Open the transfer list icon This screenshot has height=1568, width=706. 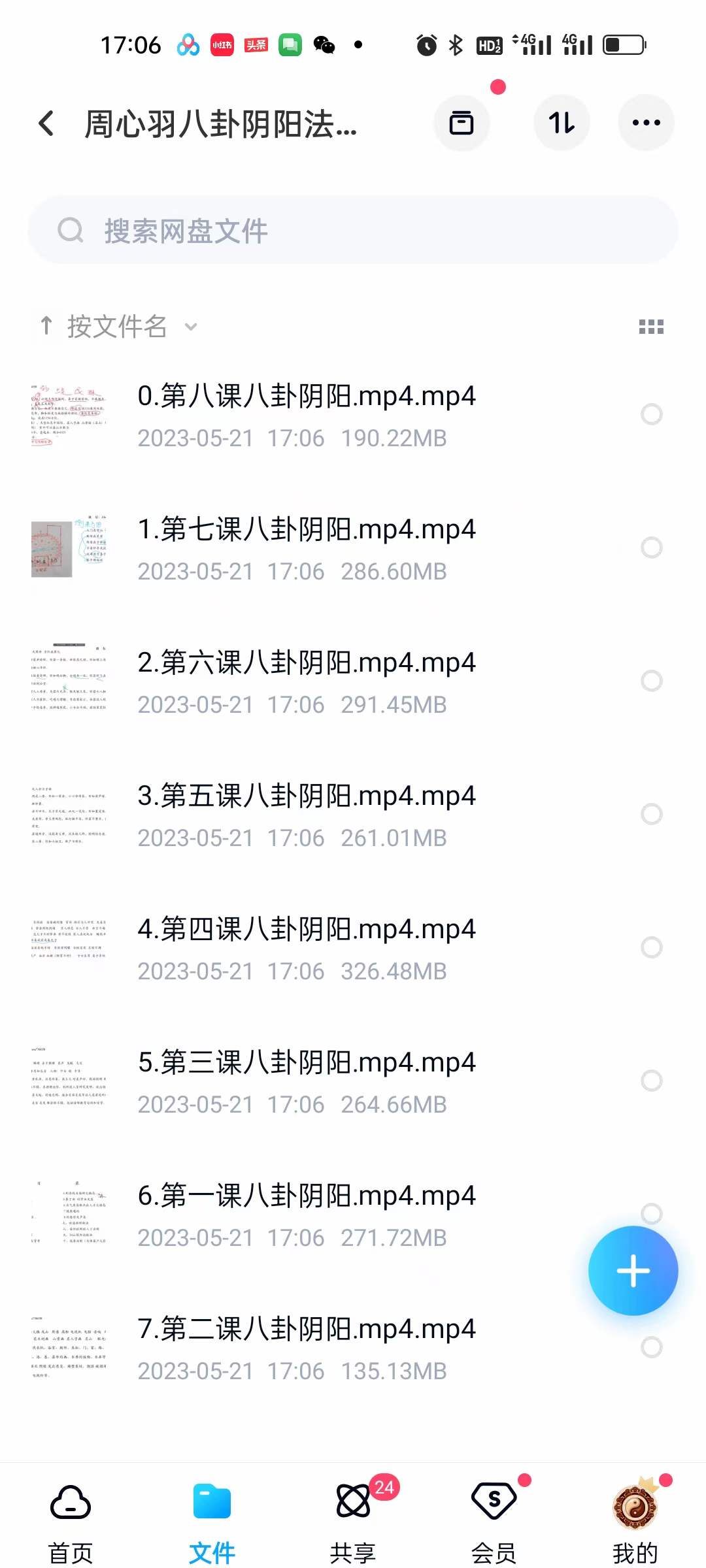pos(462,123)
